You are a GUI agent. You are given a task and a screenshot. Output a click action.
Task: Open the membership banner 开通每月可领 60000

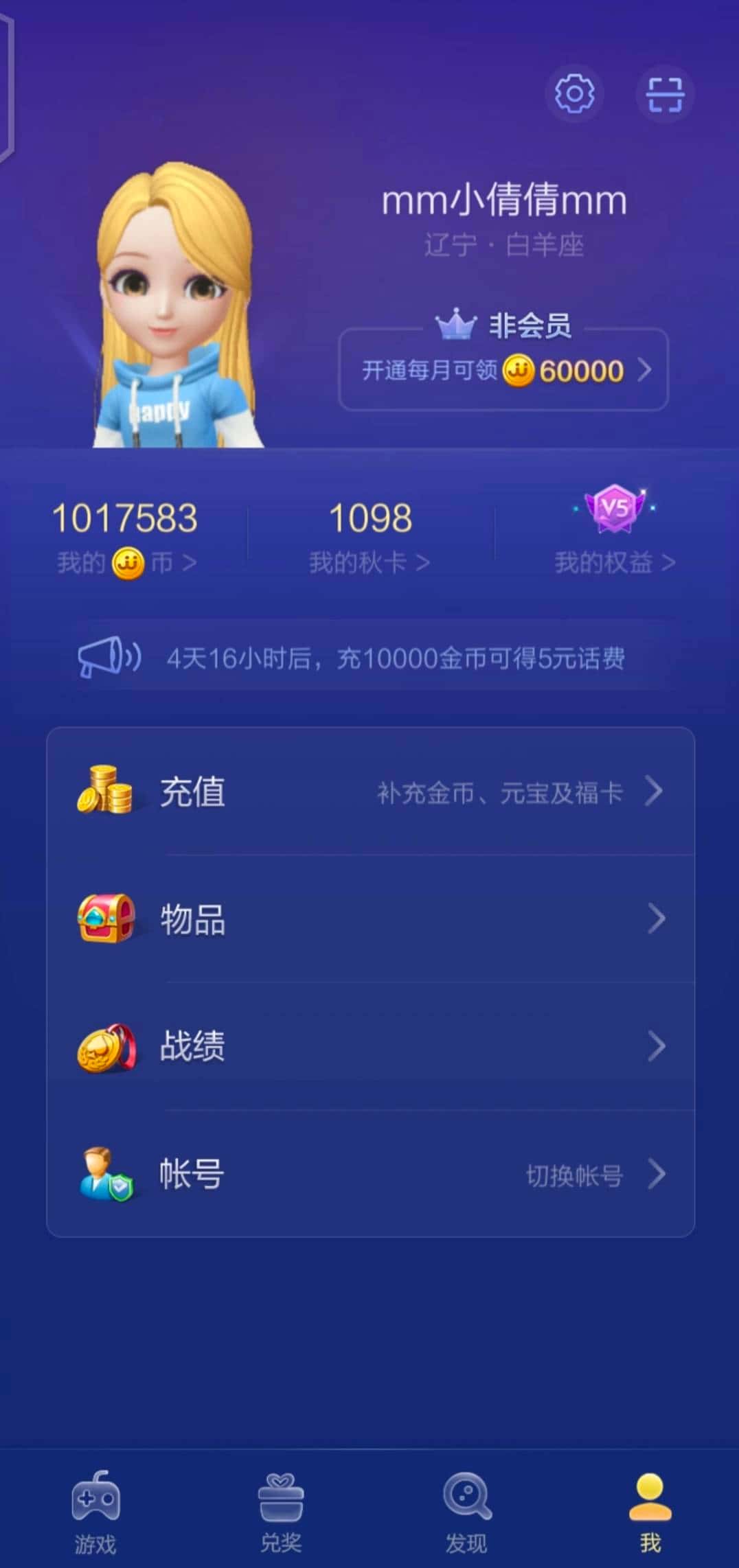[503, 369]
